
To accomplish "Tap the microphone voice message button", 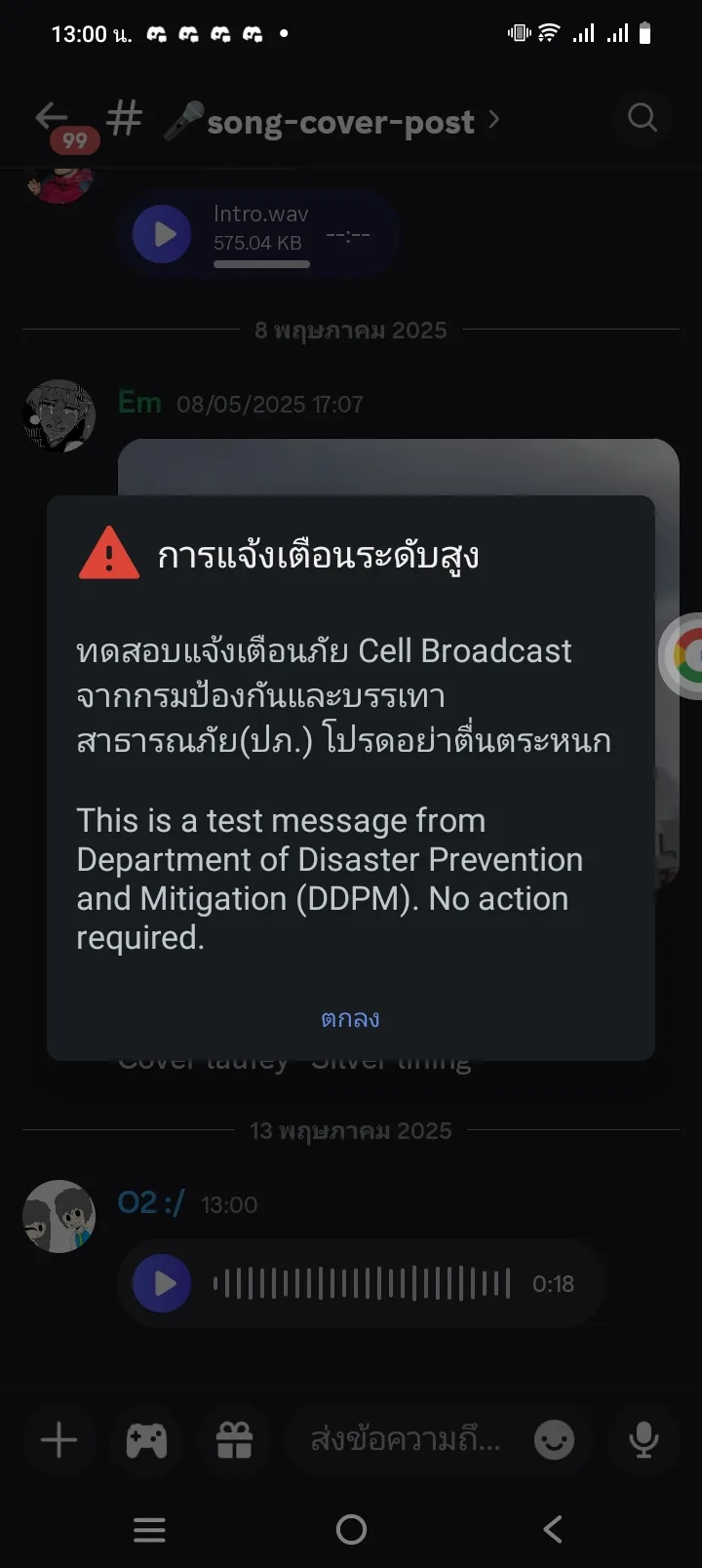I will pos(643,1439).
